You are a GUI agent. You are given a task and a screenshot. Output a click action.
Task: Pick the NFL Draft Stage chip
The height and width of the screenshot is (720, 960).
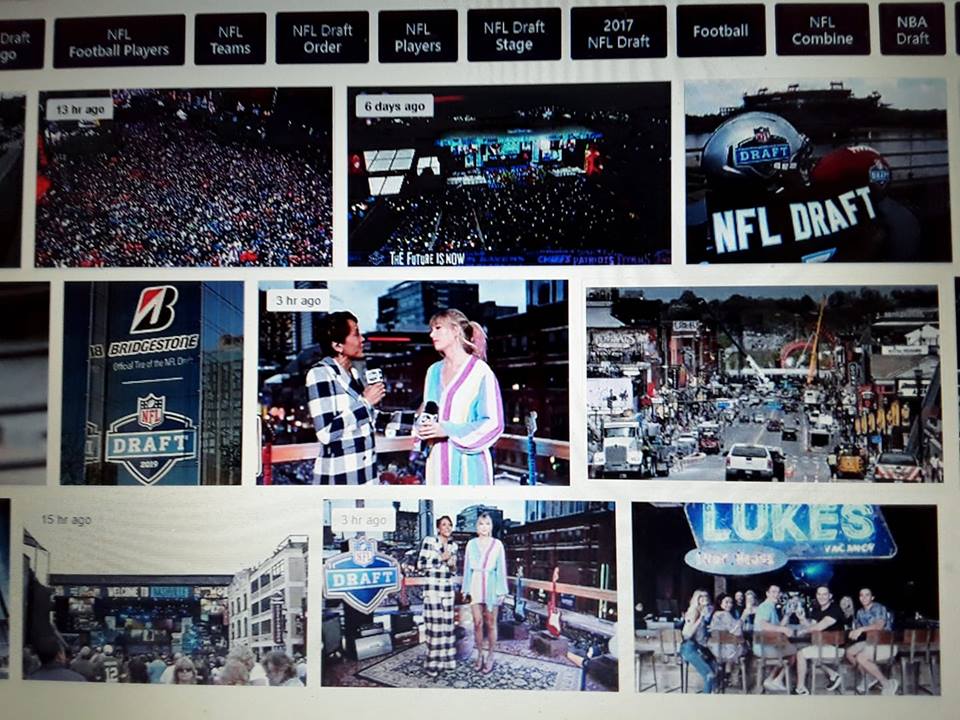tap(514, 35)
